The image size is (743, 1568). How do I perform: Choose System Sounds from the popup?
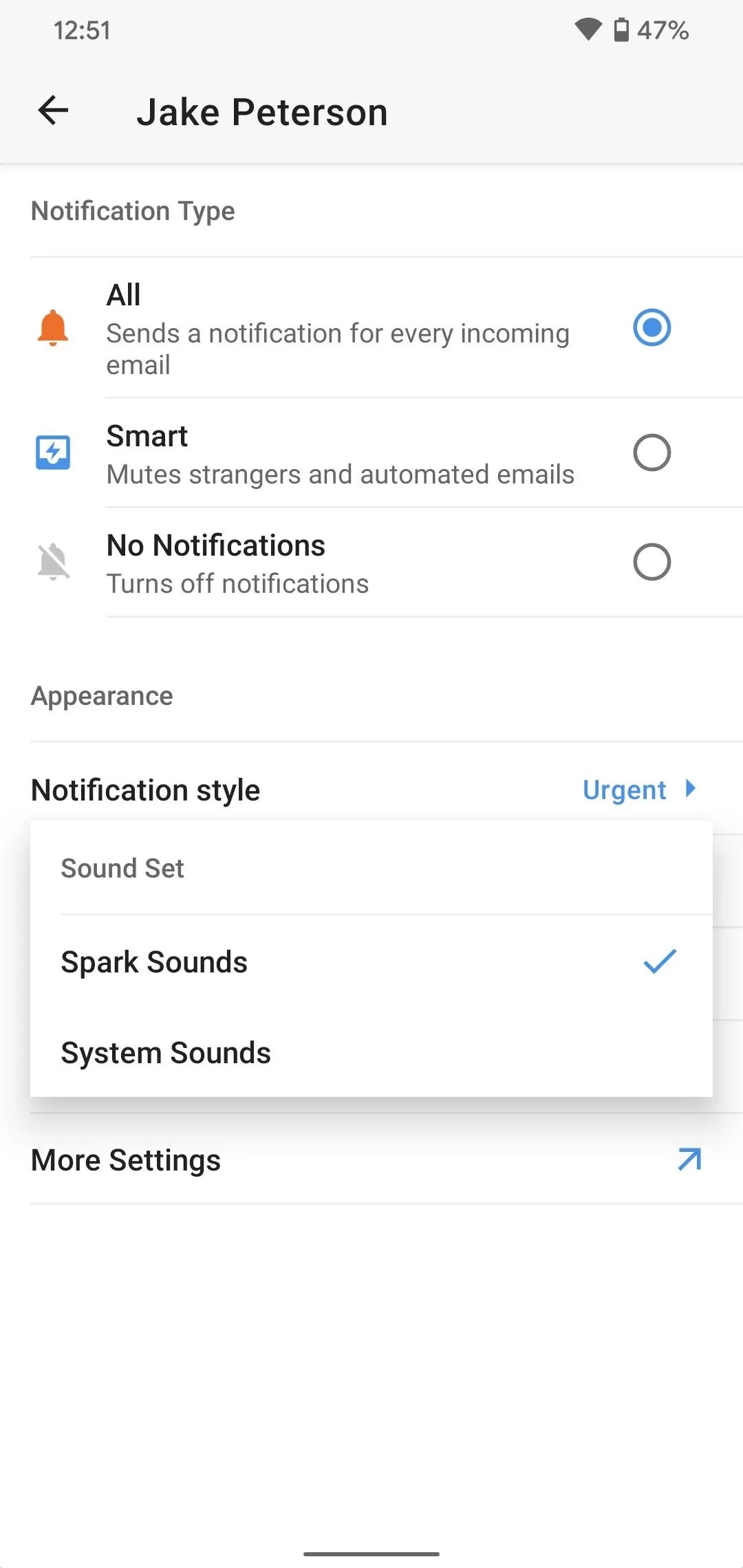(371, 1052)
